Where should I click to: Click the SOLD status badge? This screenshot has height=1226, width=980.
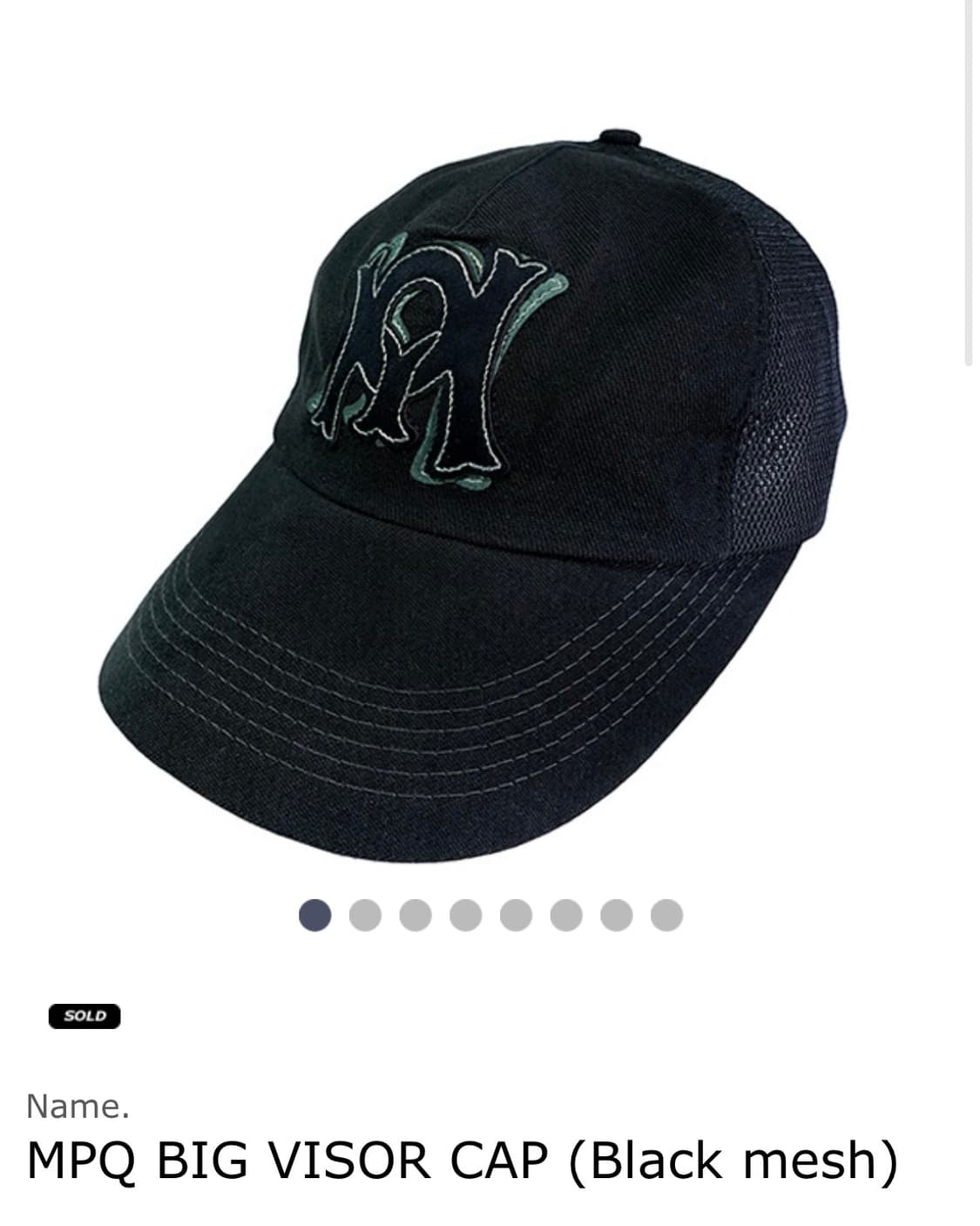pos(84,1015)
